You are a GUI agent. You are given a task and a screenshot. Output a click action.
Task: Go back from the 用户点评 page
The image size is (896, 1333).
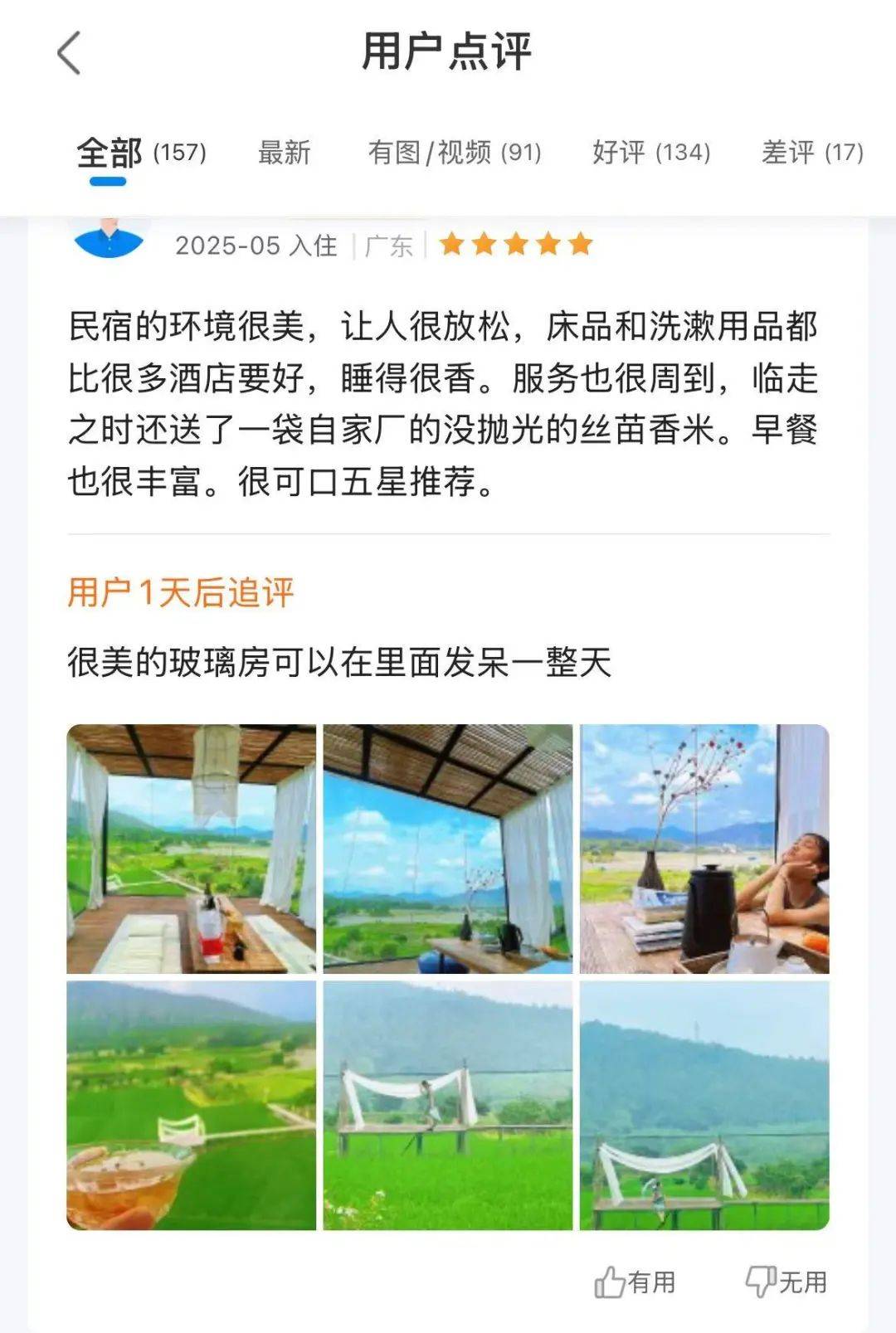(70, 53)
